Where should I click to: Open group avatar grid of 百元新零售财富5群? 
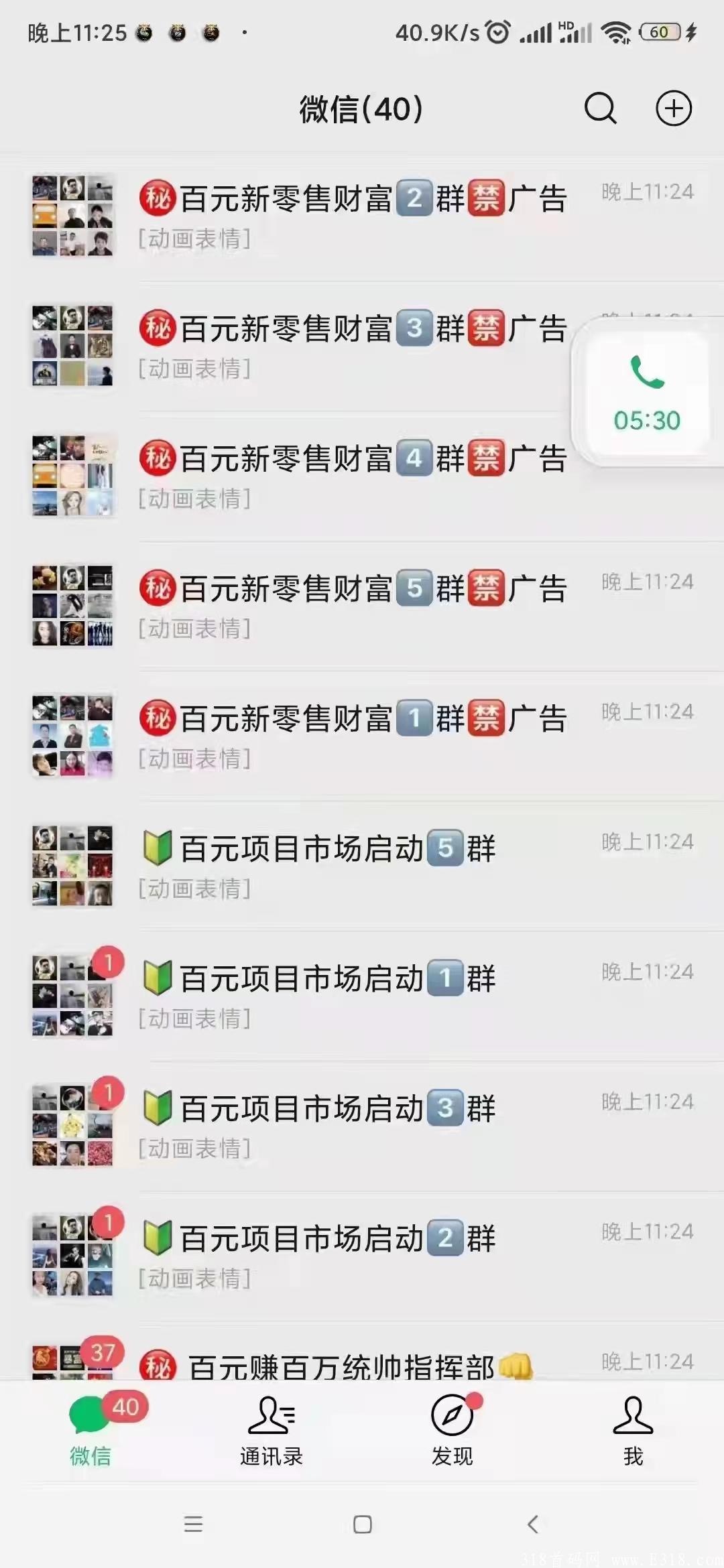pyautogui.click(x=74, y=603)
